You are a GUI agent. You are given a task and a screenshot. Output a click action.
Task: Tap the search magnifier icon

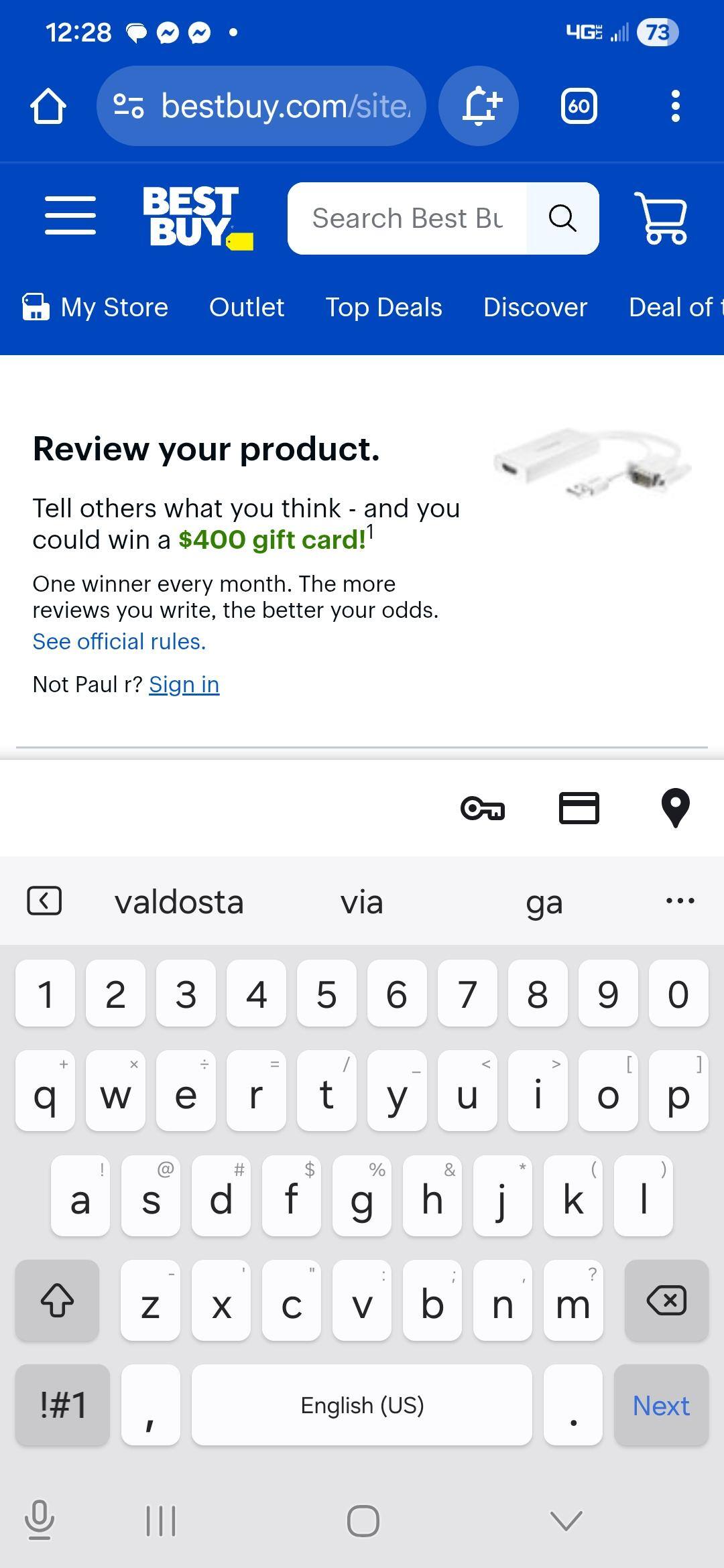coord(562,218)
